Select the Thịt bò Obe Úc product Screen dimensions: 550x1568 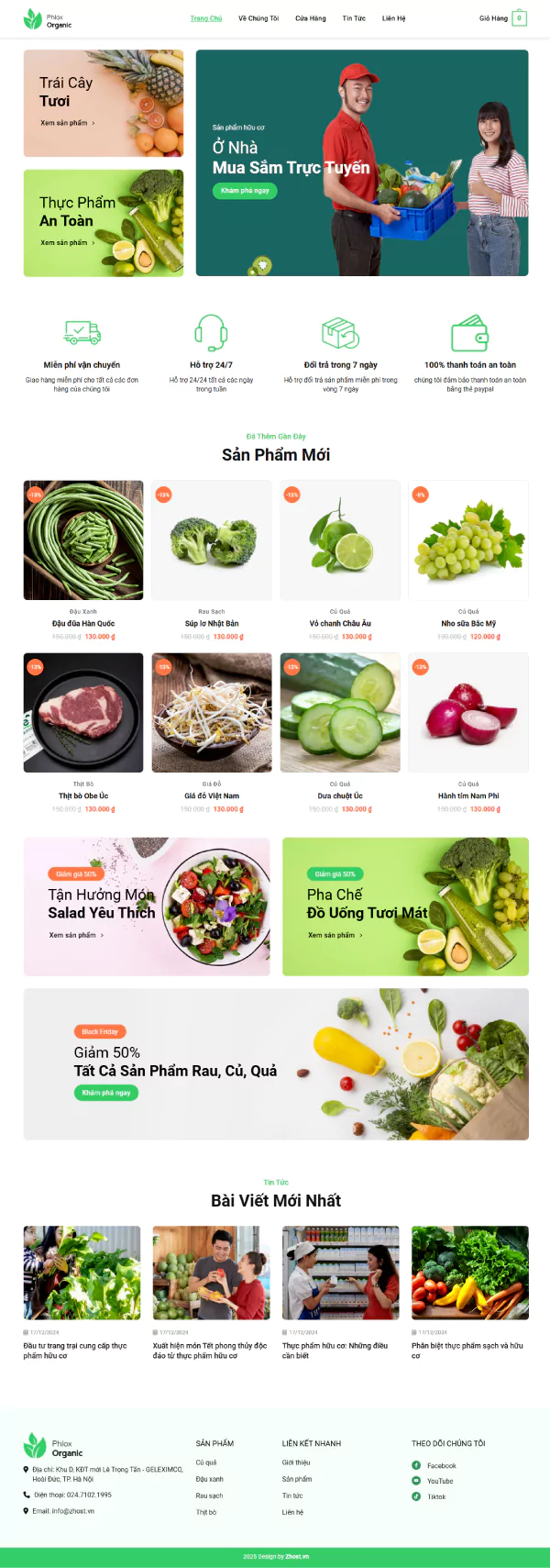pos(83,795)
